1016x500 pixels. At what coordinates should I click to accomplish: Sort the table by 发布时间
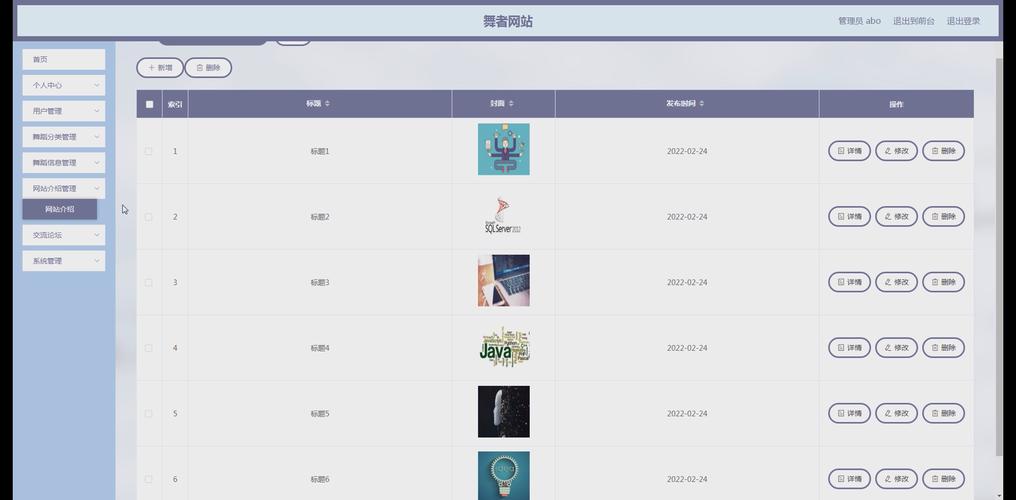687,104
